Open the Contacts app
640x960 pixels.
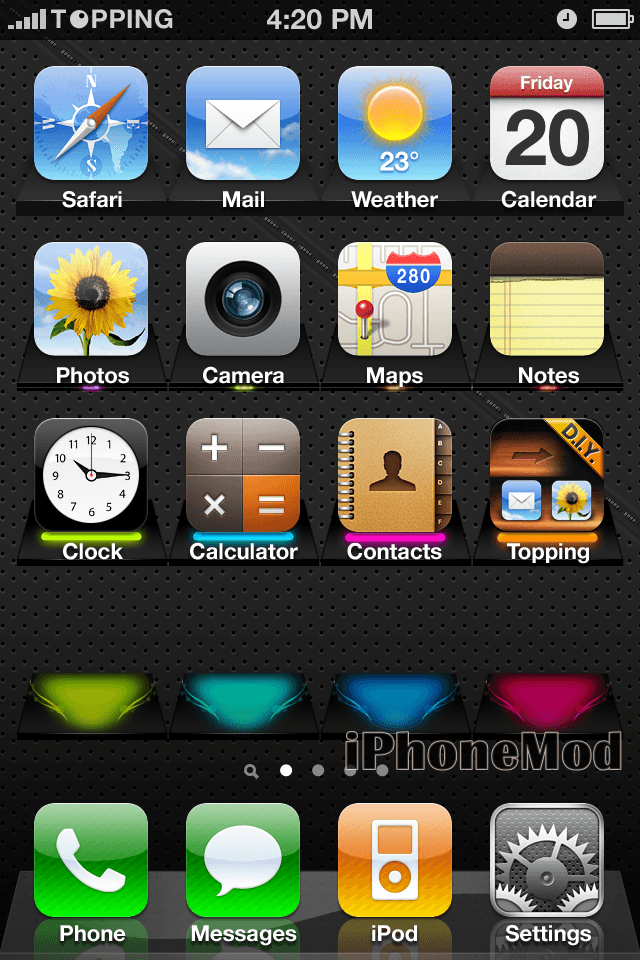pyautogui.click(x=395, y=475)
